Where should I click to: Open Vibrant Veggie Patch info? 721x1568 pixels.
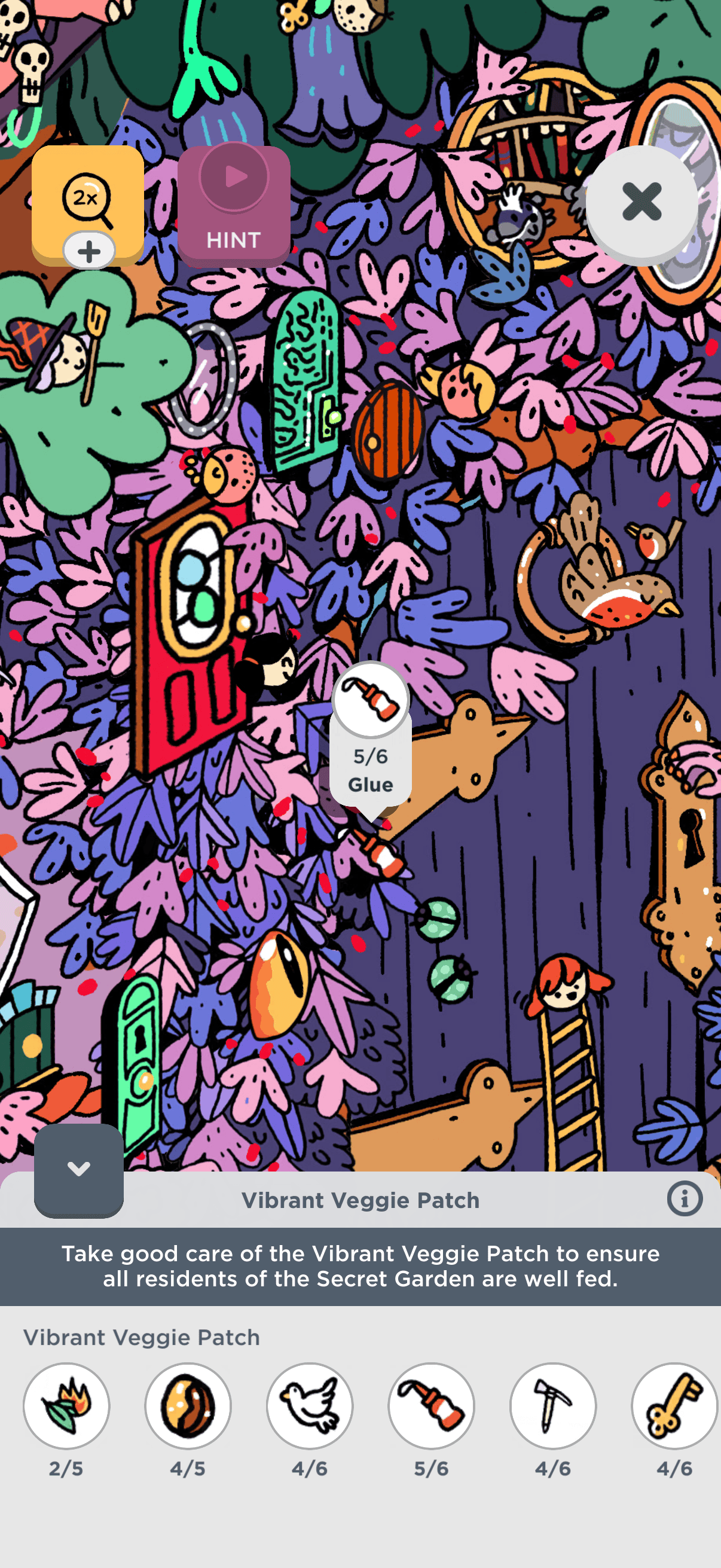click(x=685, y=1199)
